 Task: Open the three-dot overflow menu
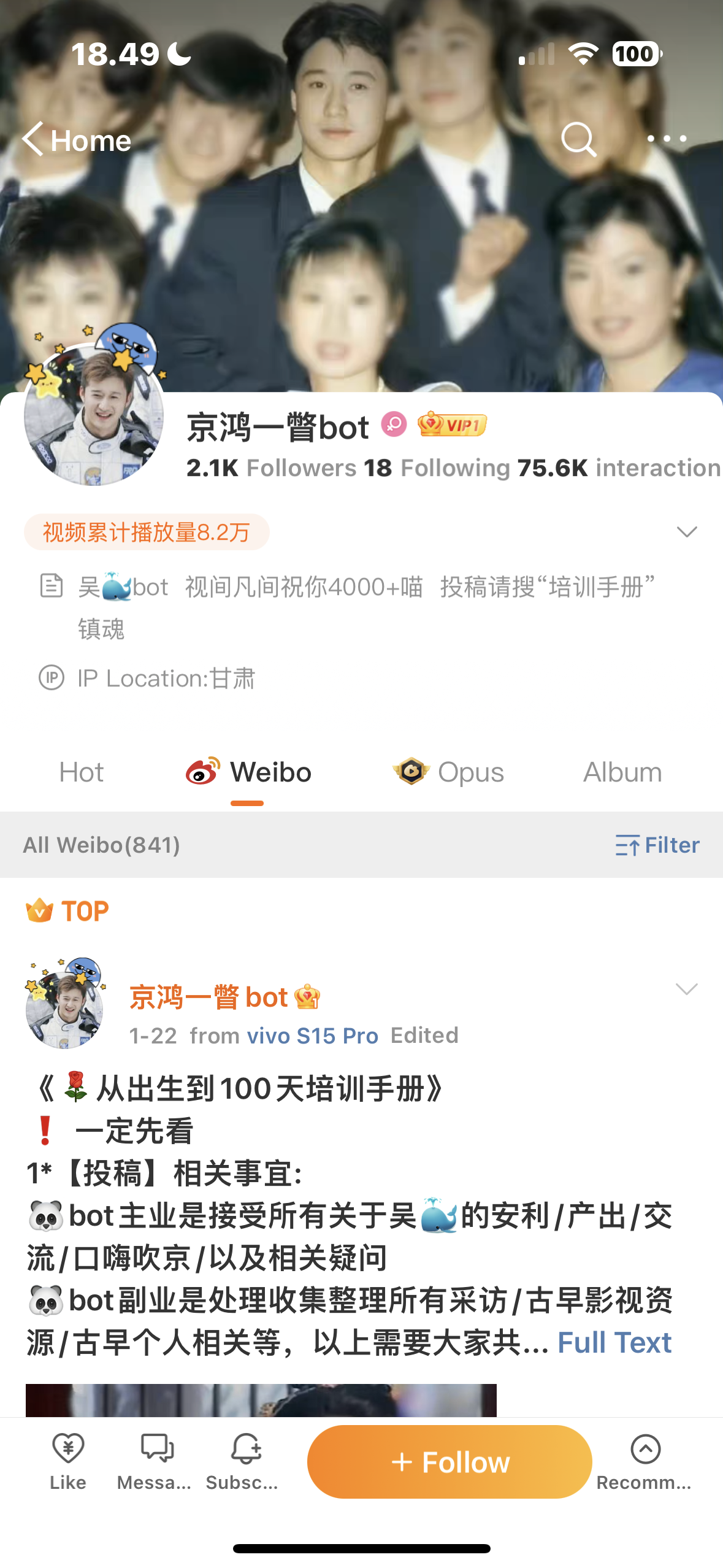(x=667, y=139)
